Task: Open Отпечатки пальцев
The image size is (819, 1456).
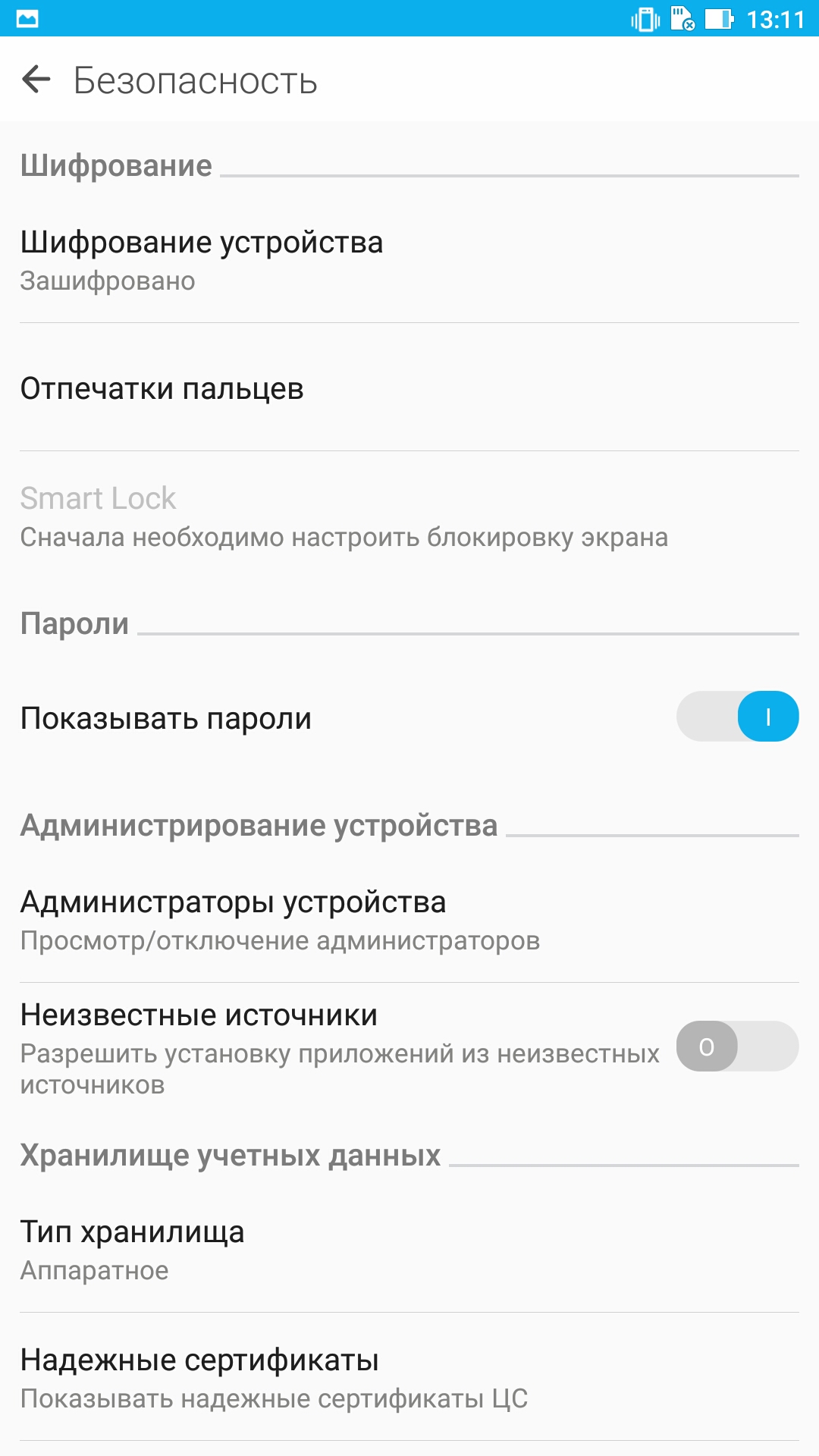Action: tap(409, 388)
